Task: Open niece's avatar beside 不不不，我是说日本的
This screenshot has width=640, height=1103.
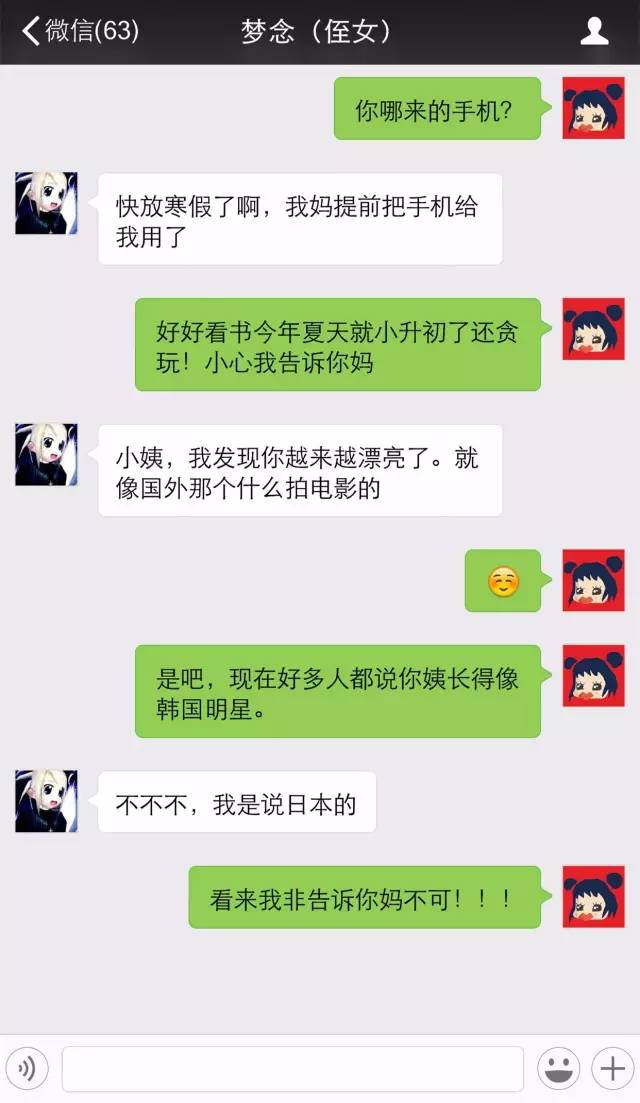Action: (46, 801)
